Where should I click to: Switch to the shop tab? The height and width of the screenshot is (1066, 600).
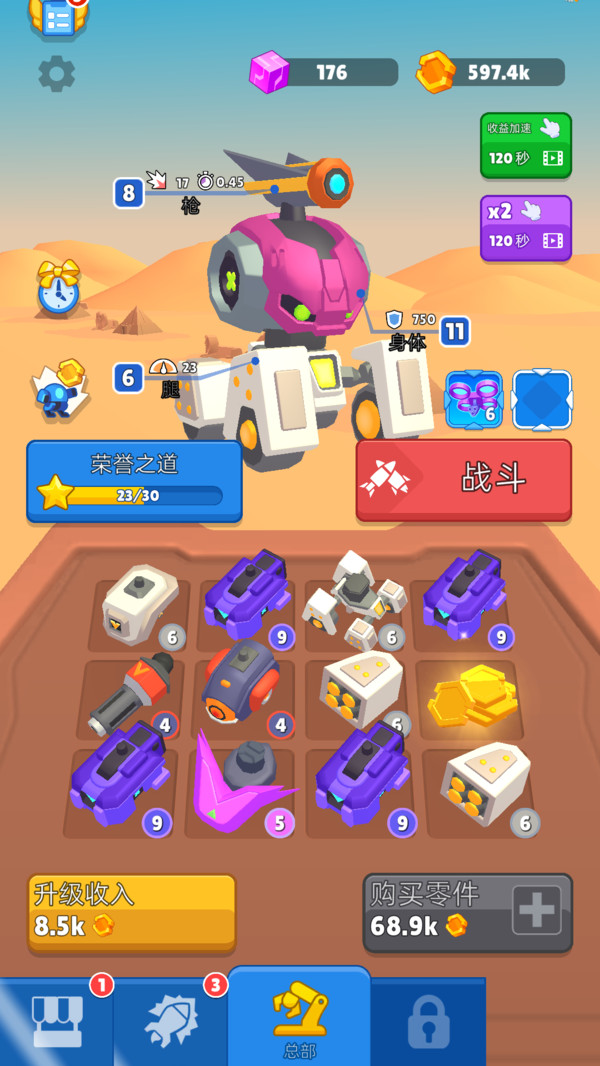coord(57,1022)
